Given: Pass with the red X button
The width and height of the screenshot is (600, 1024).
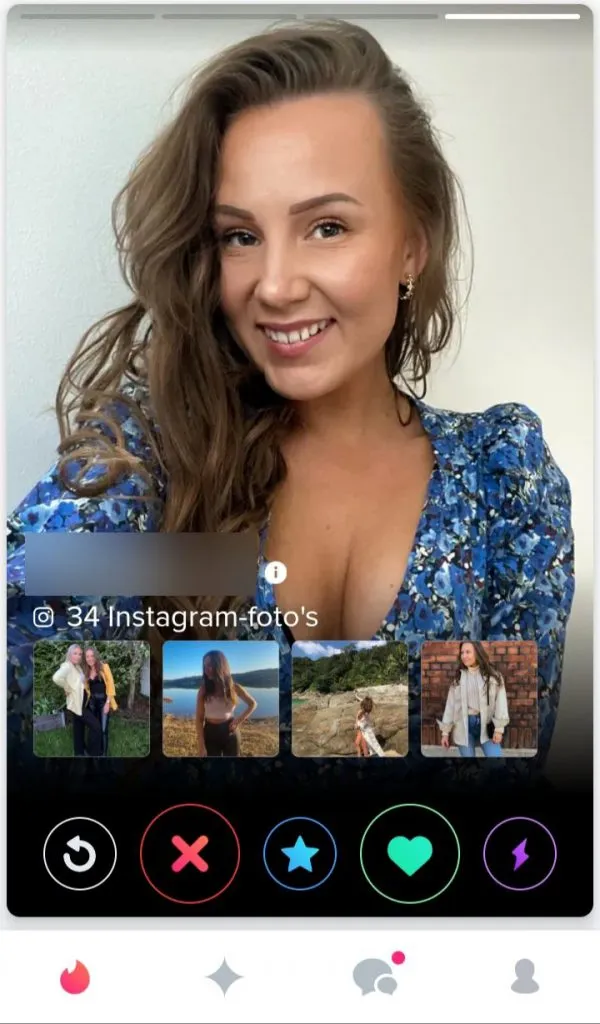Looking at the screenshot, I should coord(190,854).
